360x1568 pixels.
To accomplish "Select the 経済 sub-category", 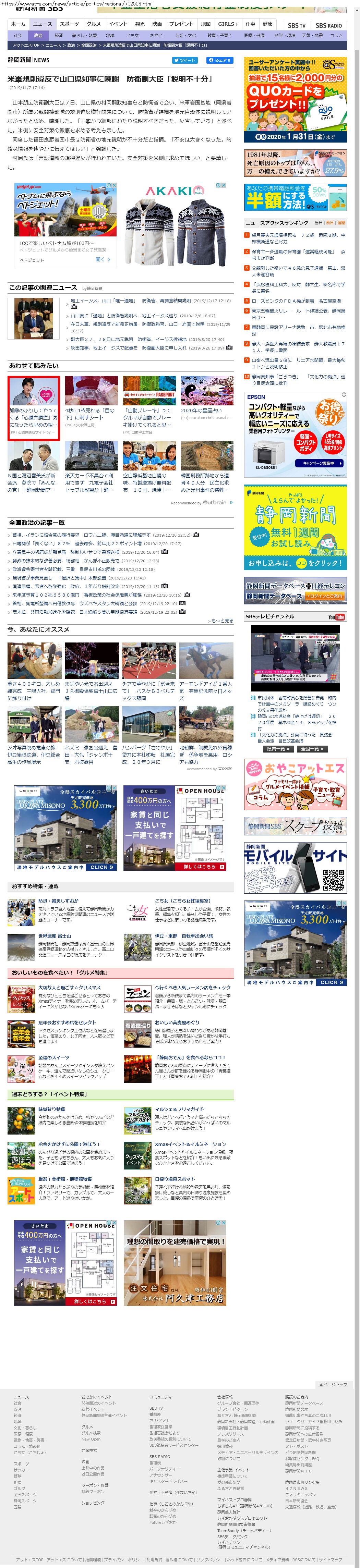I will coord(59,35).
